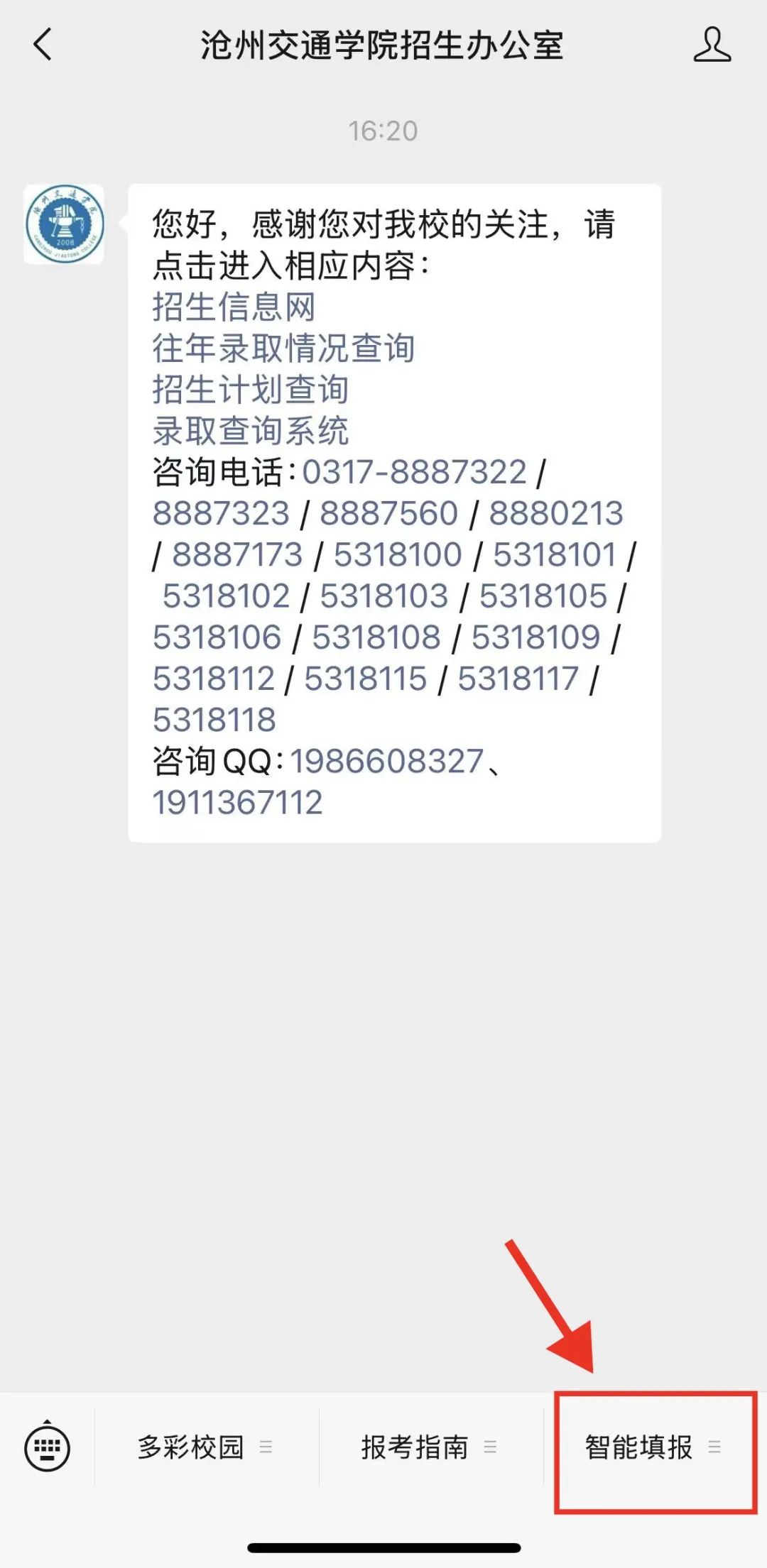
Task: Switch to keyboard input mode
Action: (47, 1447)
